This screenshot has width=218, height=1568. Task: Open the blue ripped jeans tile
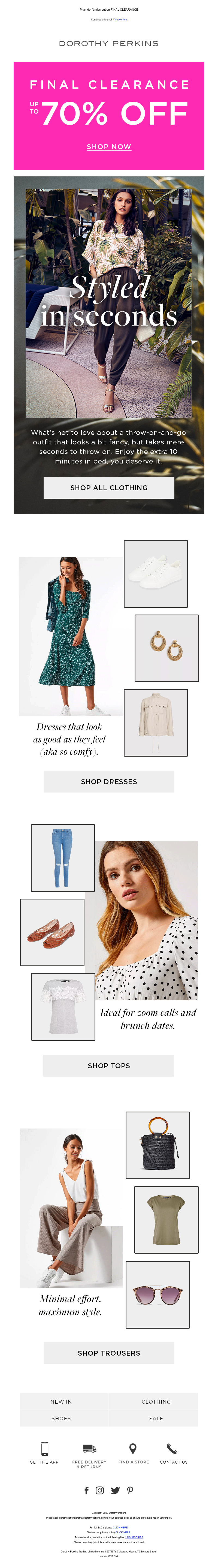click(63, 858)
